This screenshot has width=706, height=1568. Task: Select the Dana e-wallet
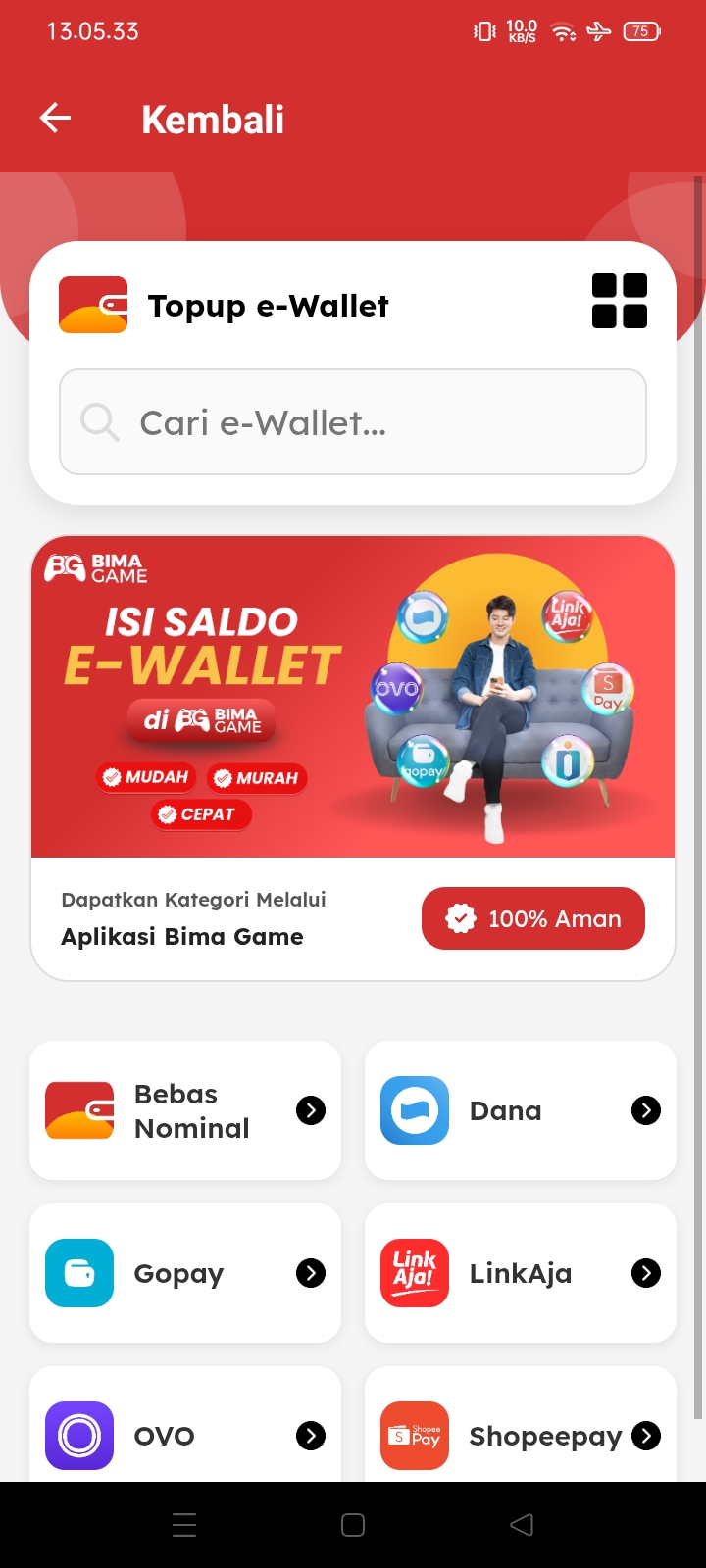(x=521, y=1110)
